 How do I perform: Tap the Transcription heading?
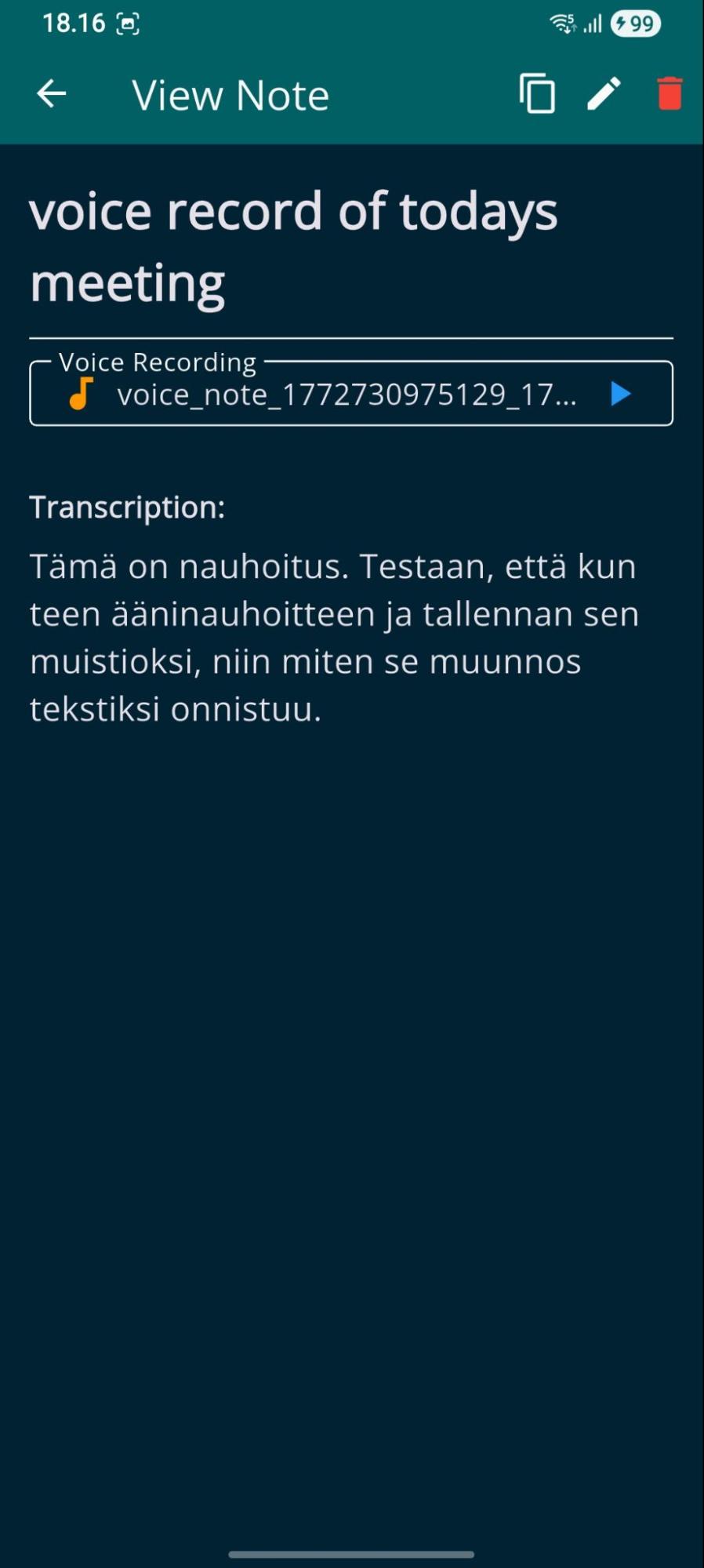127,507
